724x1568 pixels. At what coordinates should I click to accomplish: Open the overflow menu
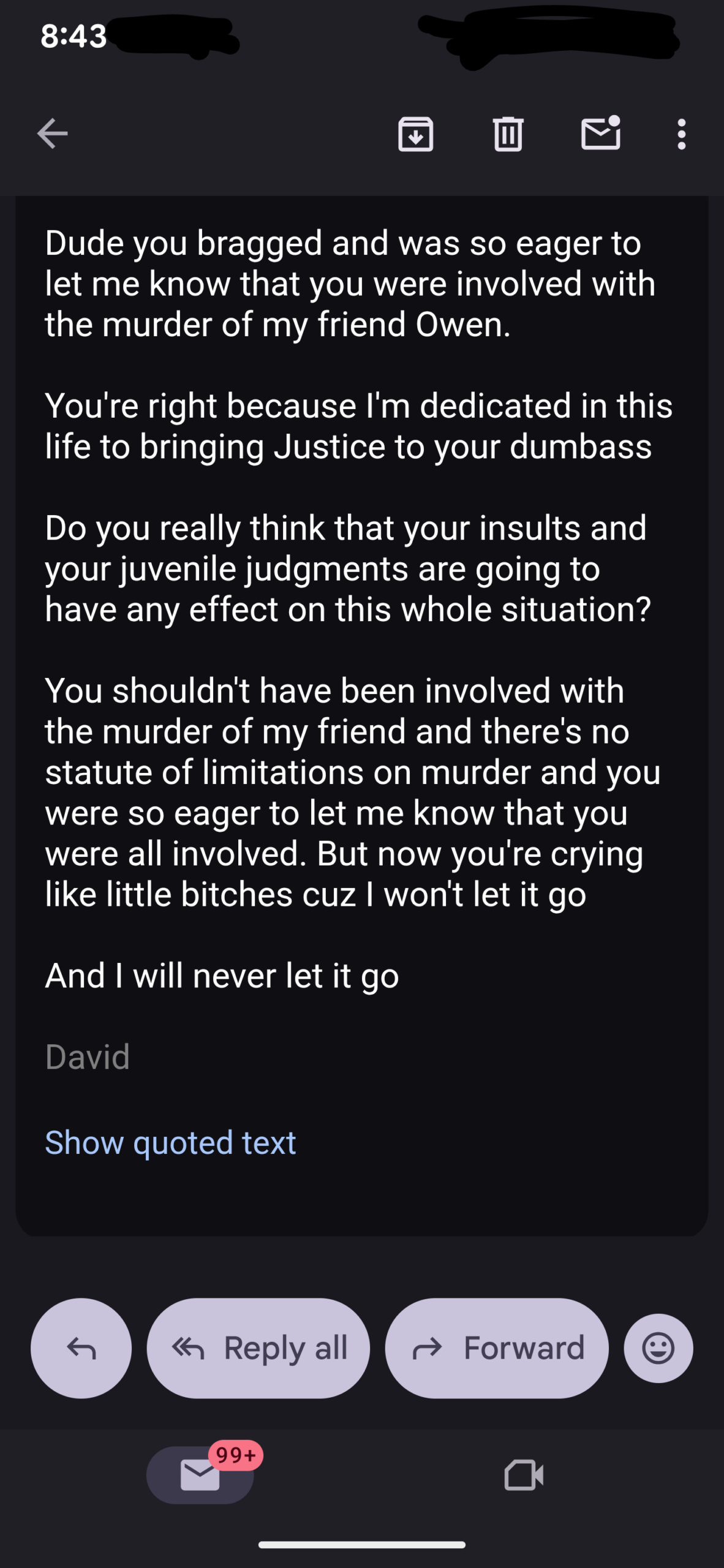click(x=681, y=134)
